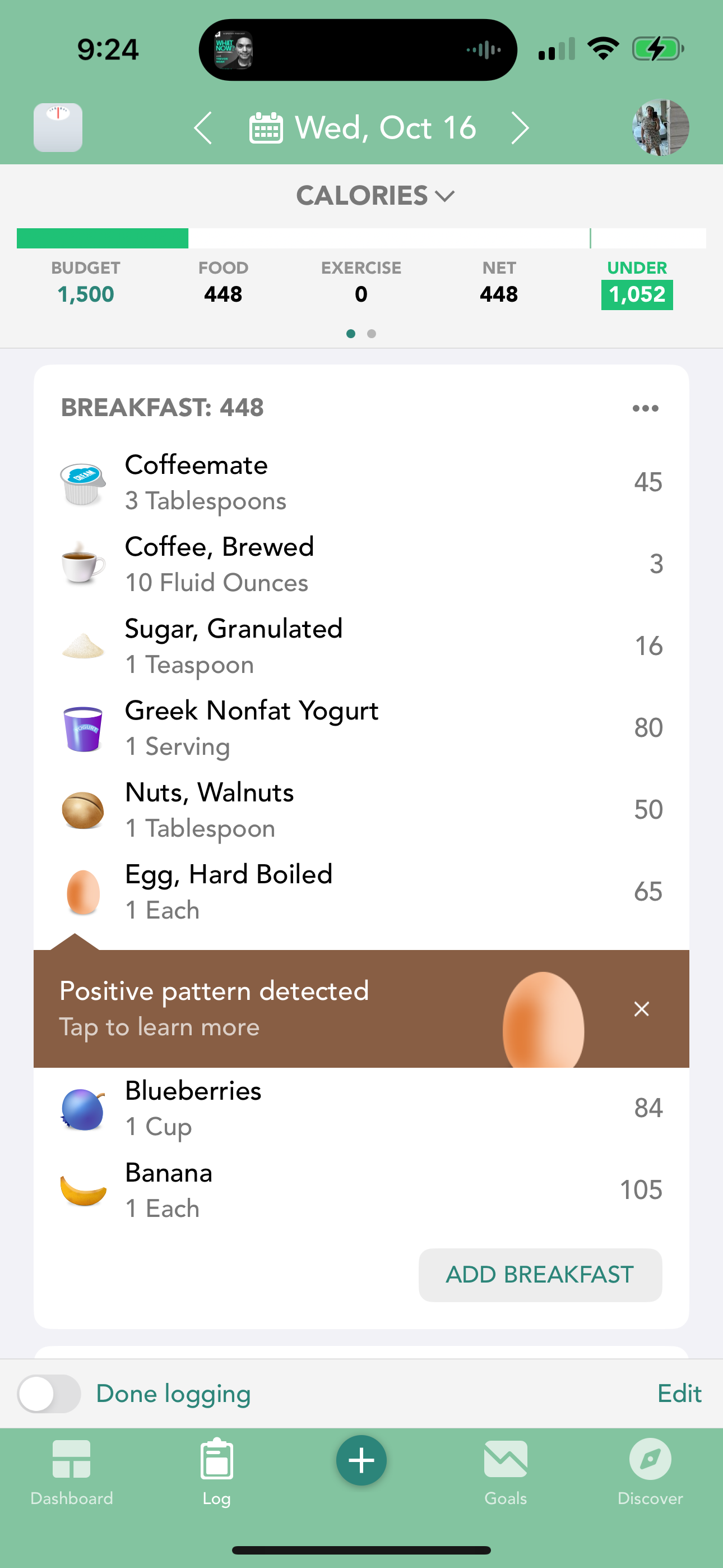Tap the positive pattern detected notification
Viewport: 723px width, 1568px height.
(214, 1004)
